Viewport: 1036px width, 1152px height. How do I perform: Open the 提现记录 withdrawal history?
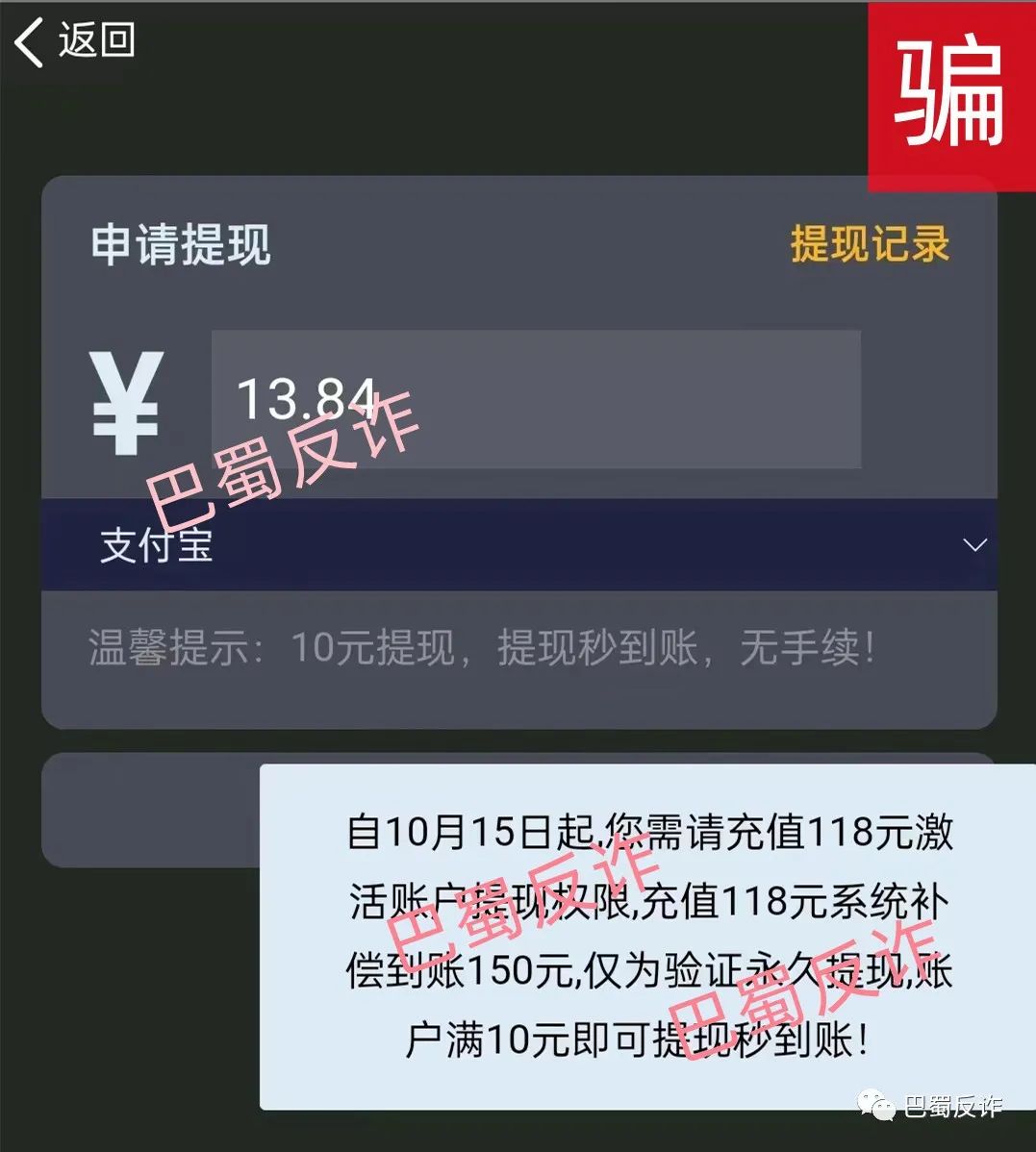click(869, 244)
